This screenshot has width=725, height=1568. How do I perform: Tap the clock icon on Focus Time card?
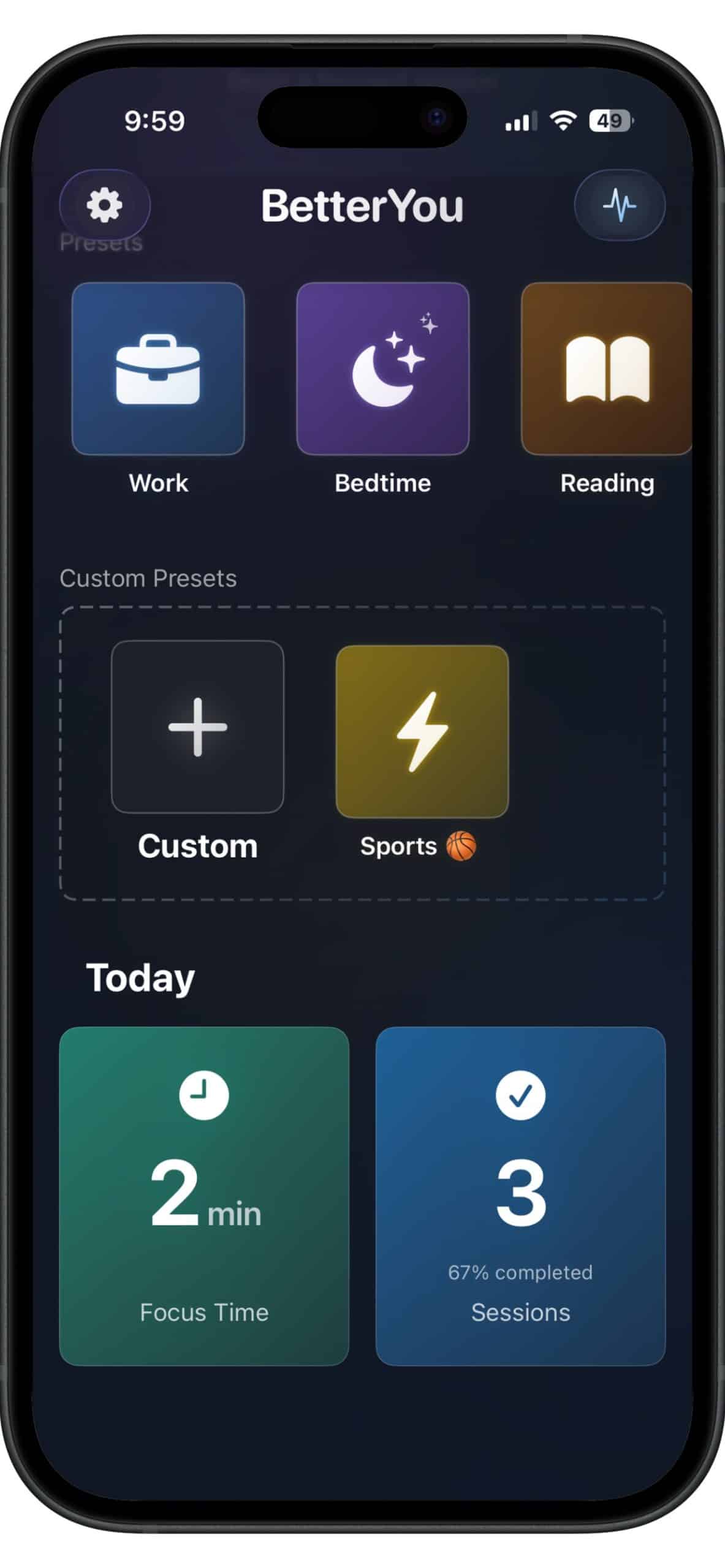click(204, 1095)
